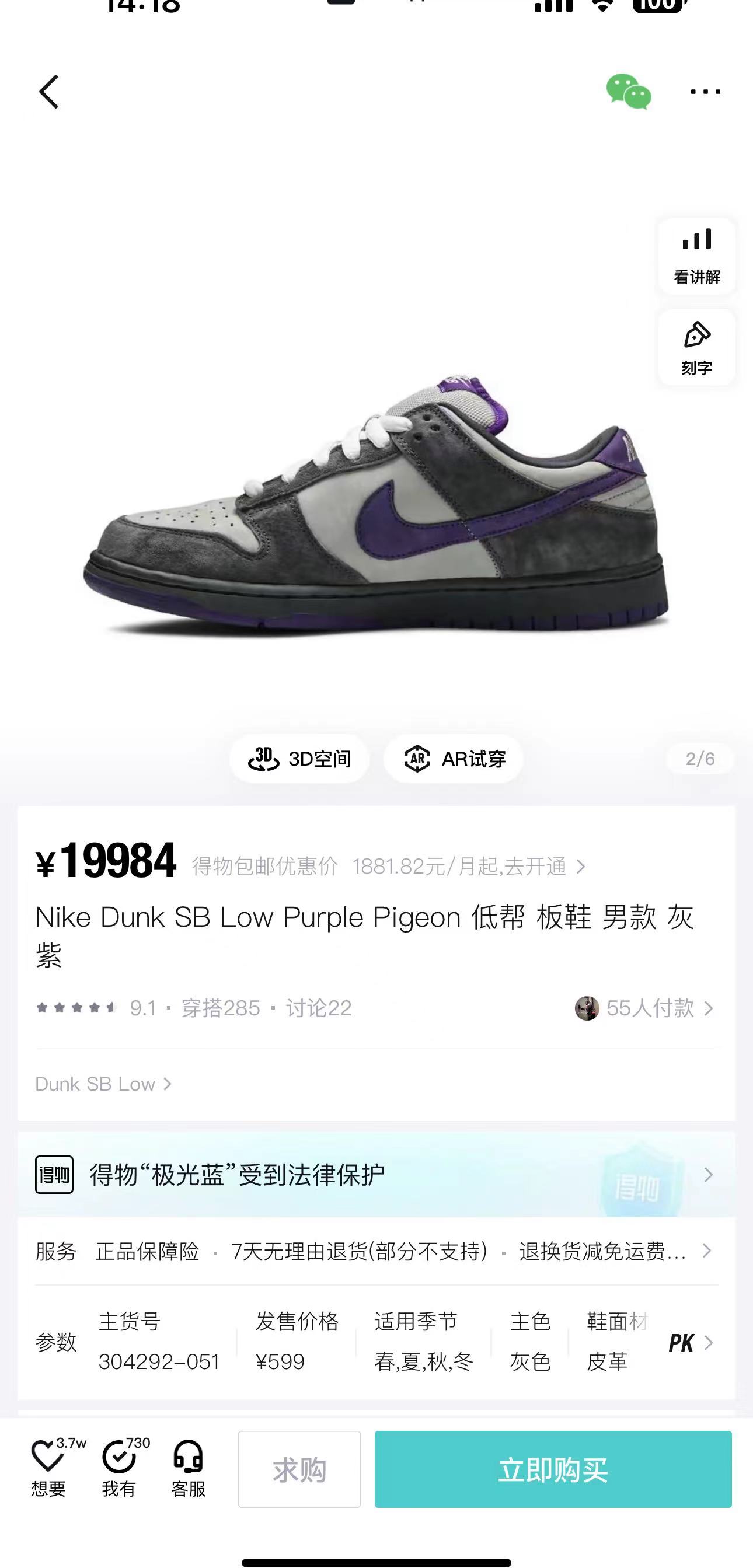753x1568 pixels.
Task: Open the three-dot overflow menu
Action: [x=706, y=92]
